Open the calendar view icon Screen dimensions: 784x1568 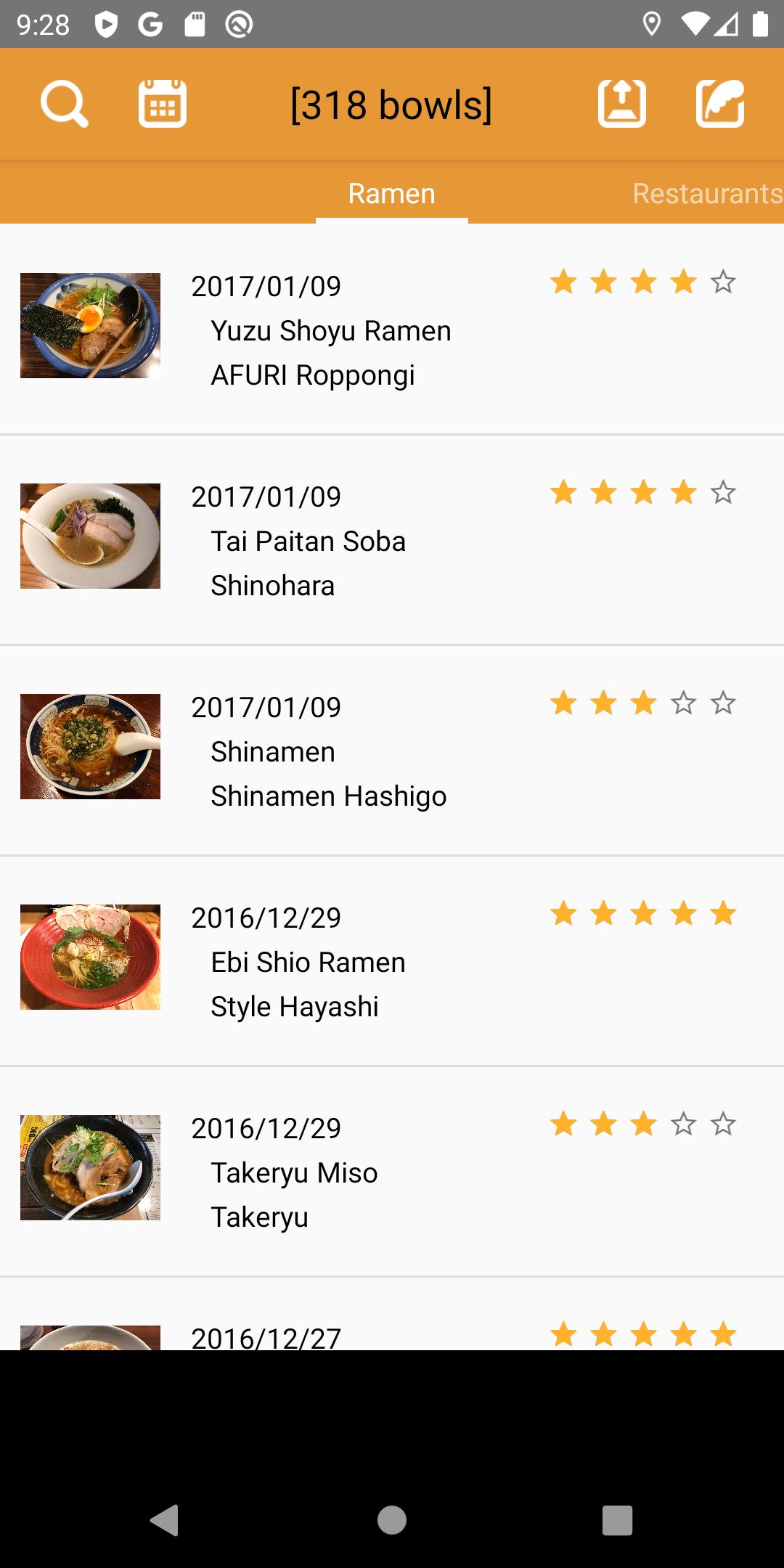click(163, 104)
